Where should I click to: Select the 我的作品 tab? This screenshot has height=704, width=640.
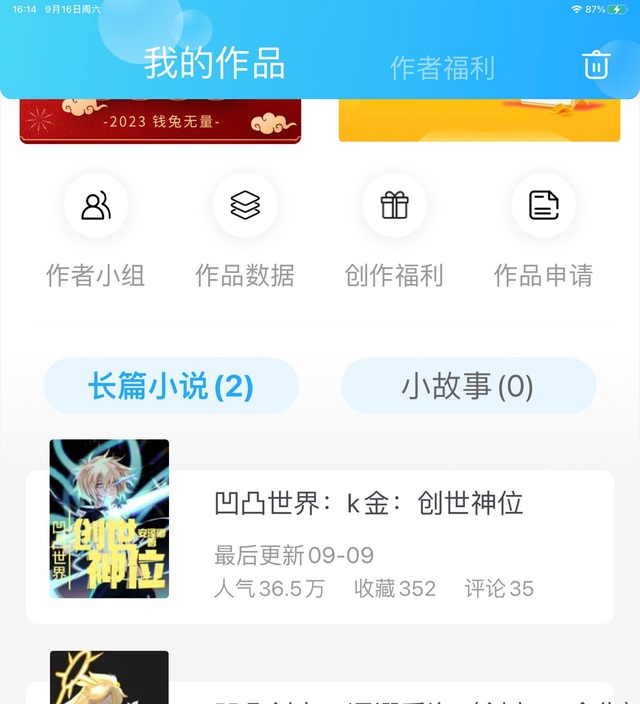pyautogui.click(x=214, y=63)
